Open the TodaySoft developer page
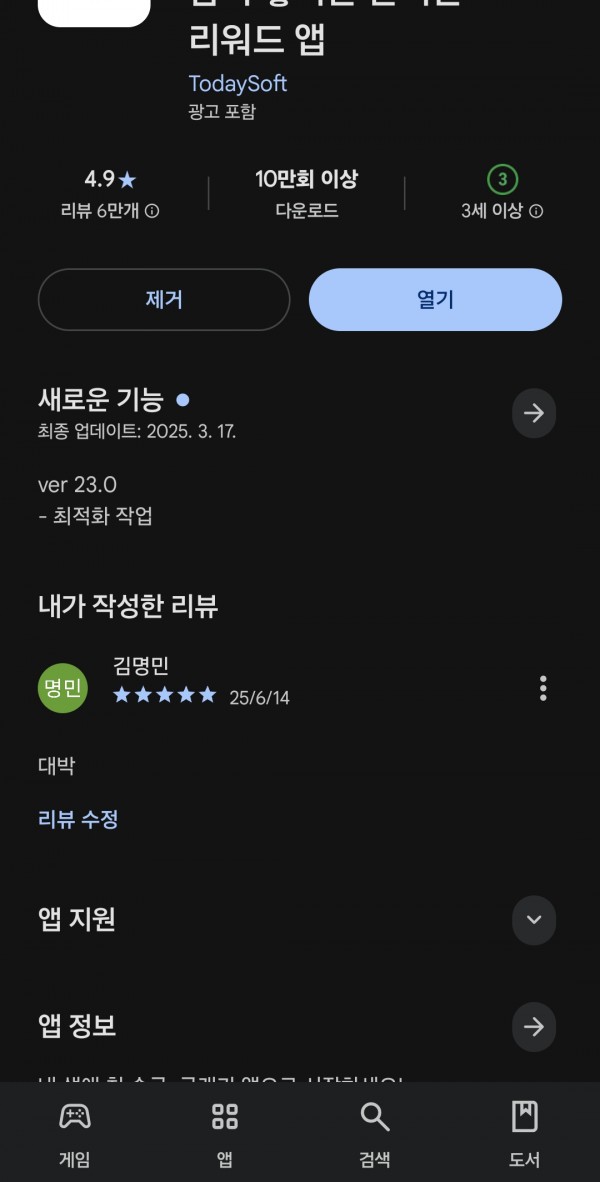Image resolution: width=600 pixels, height=1182 pixels. pyautogui.click(x=237, y=84)
